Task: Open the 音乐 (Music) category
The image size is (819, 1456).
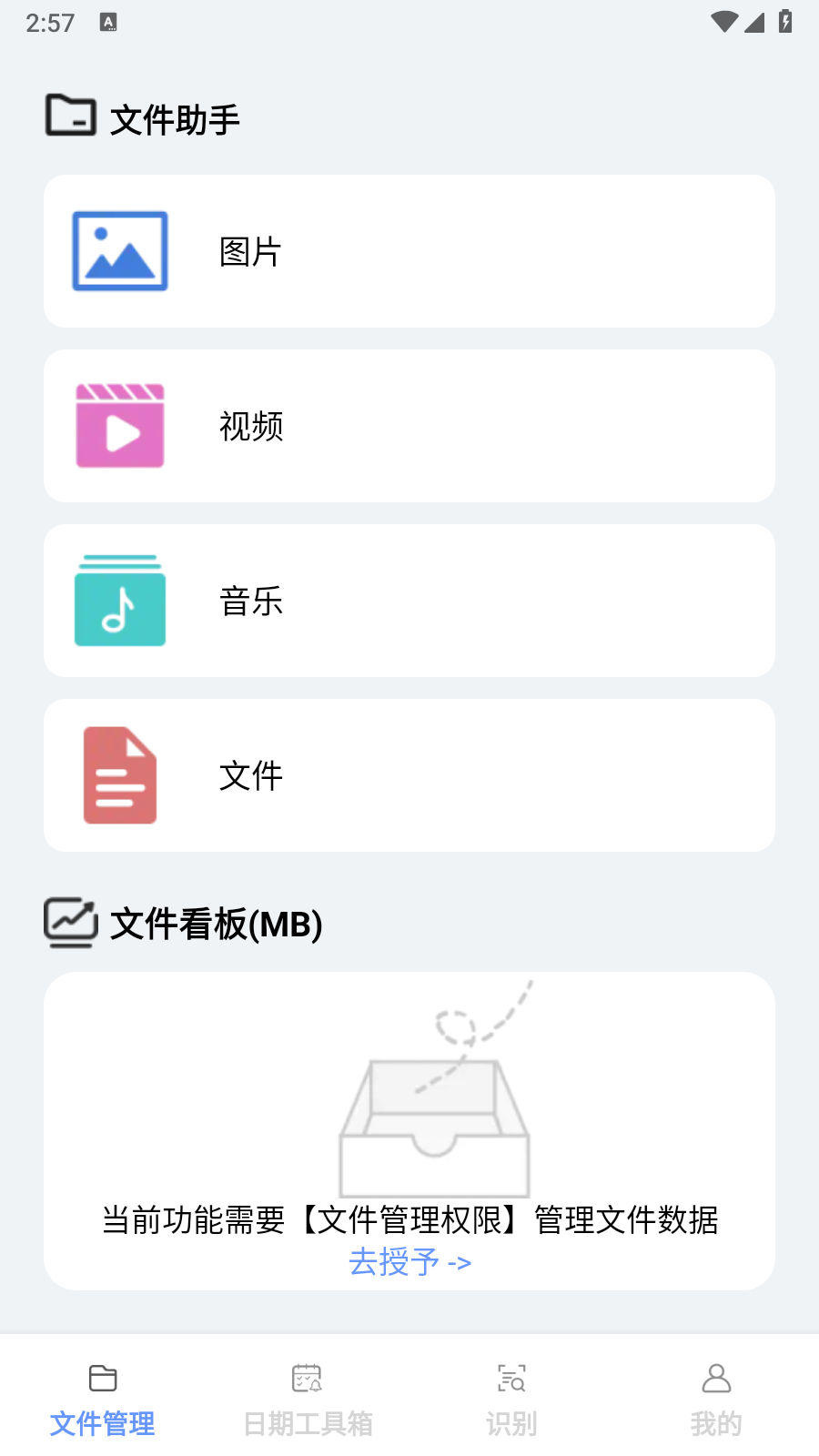Action: [409, 601]
